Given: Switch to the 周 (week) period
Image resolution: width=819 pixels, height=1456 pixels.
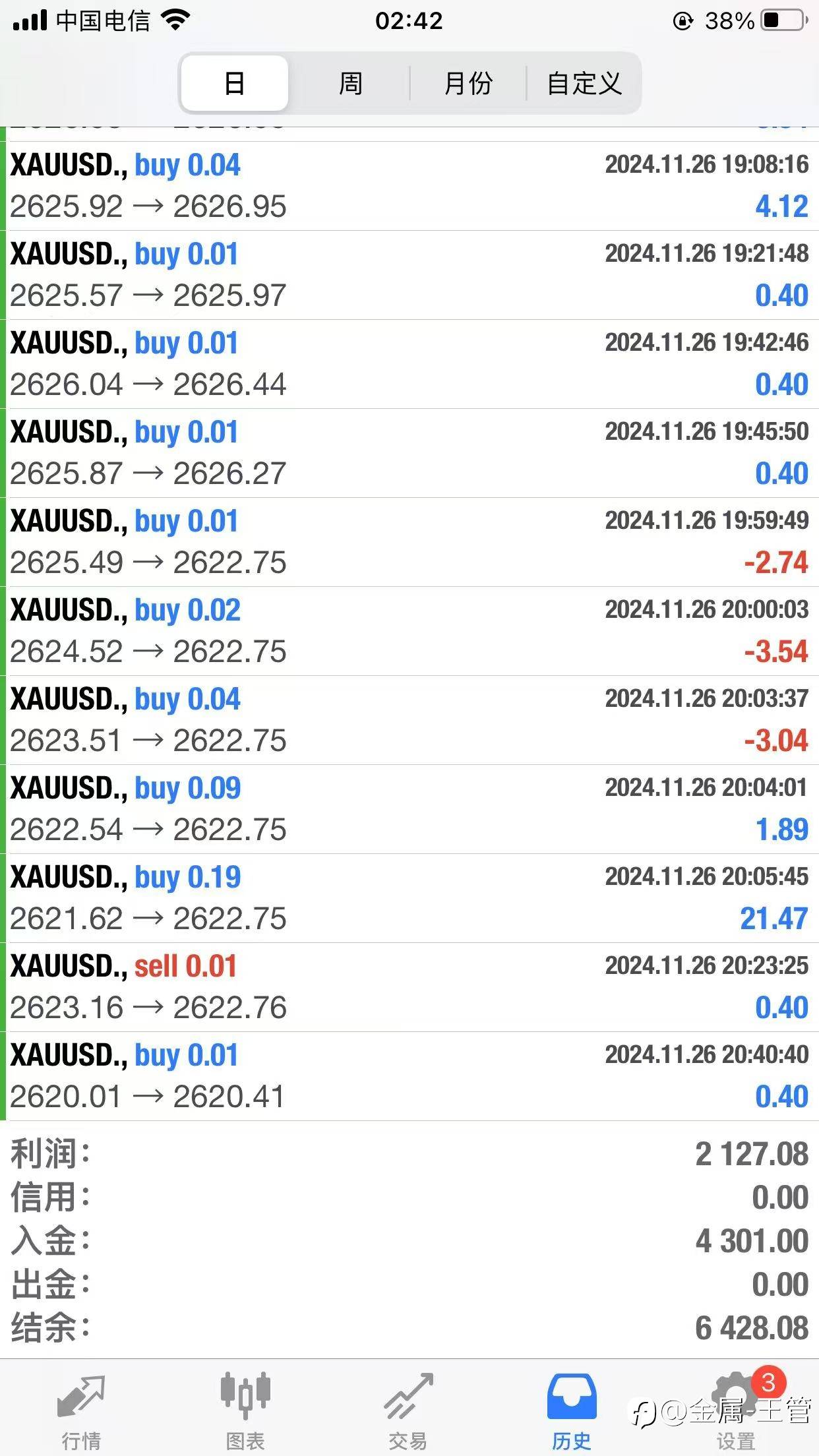Looking at the screenshot, I should point(350,84).
